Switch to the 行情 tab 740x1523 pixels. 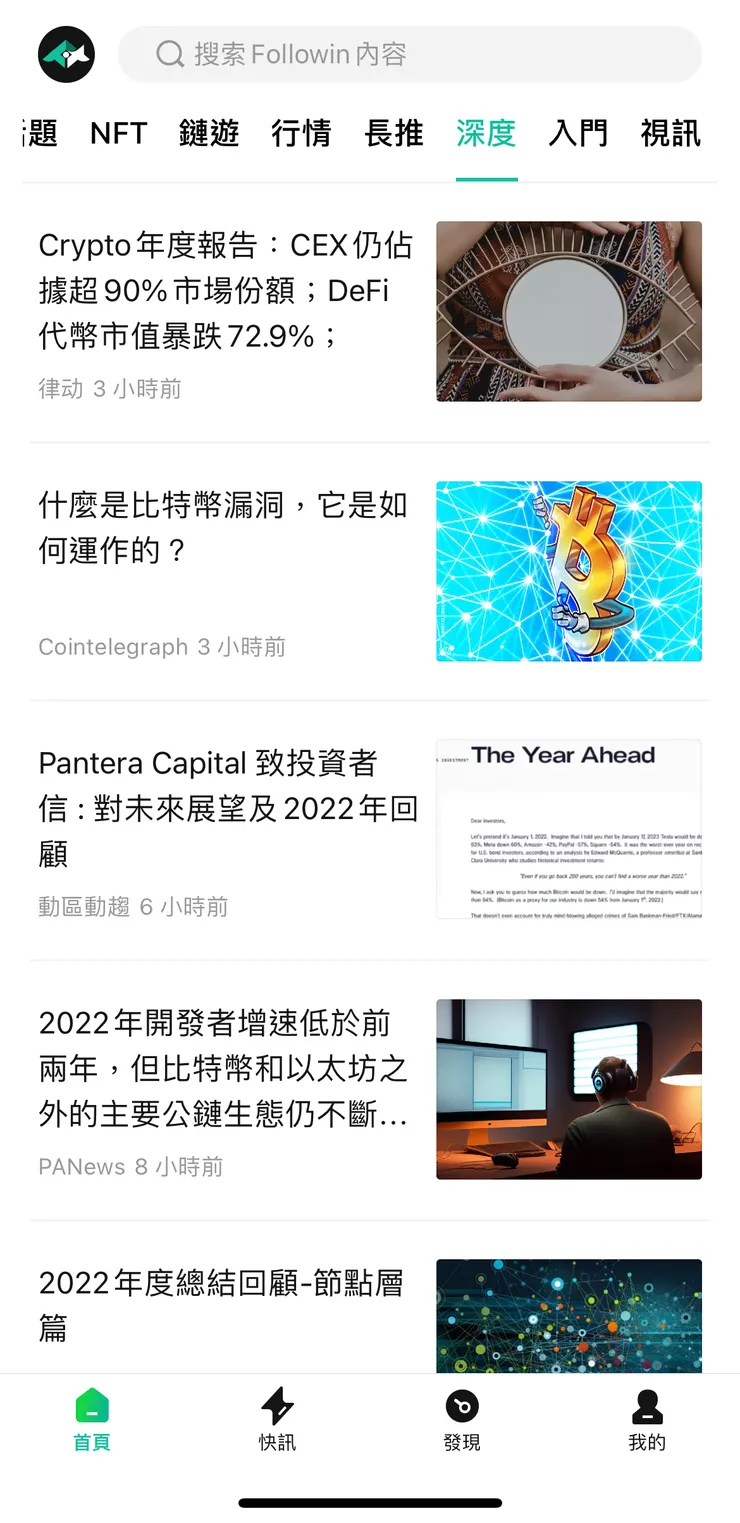coord(302,133)
